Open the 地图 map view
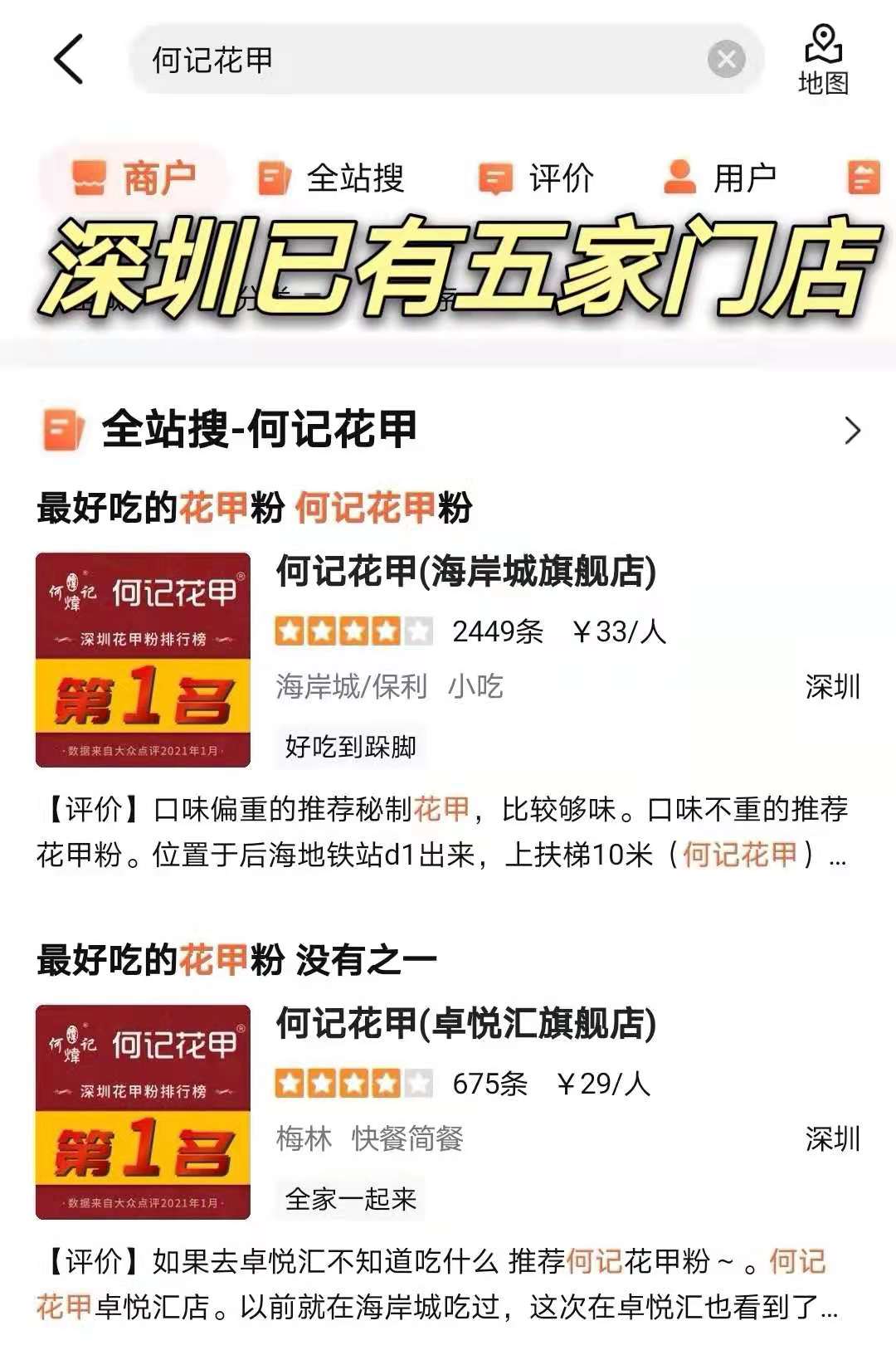The height and width of the screenshot is (1345, 896). (x=823, y=61)
